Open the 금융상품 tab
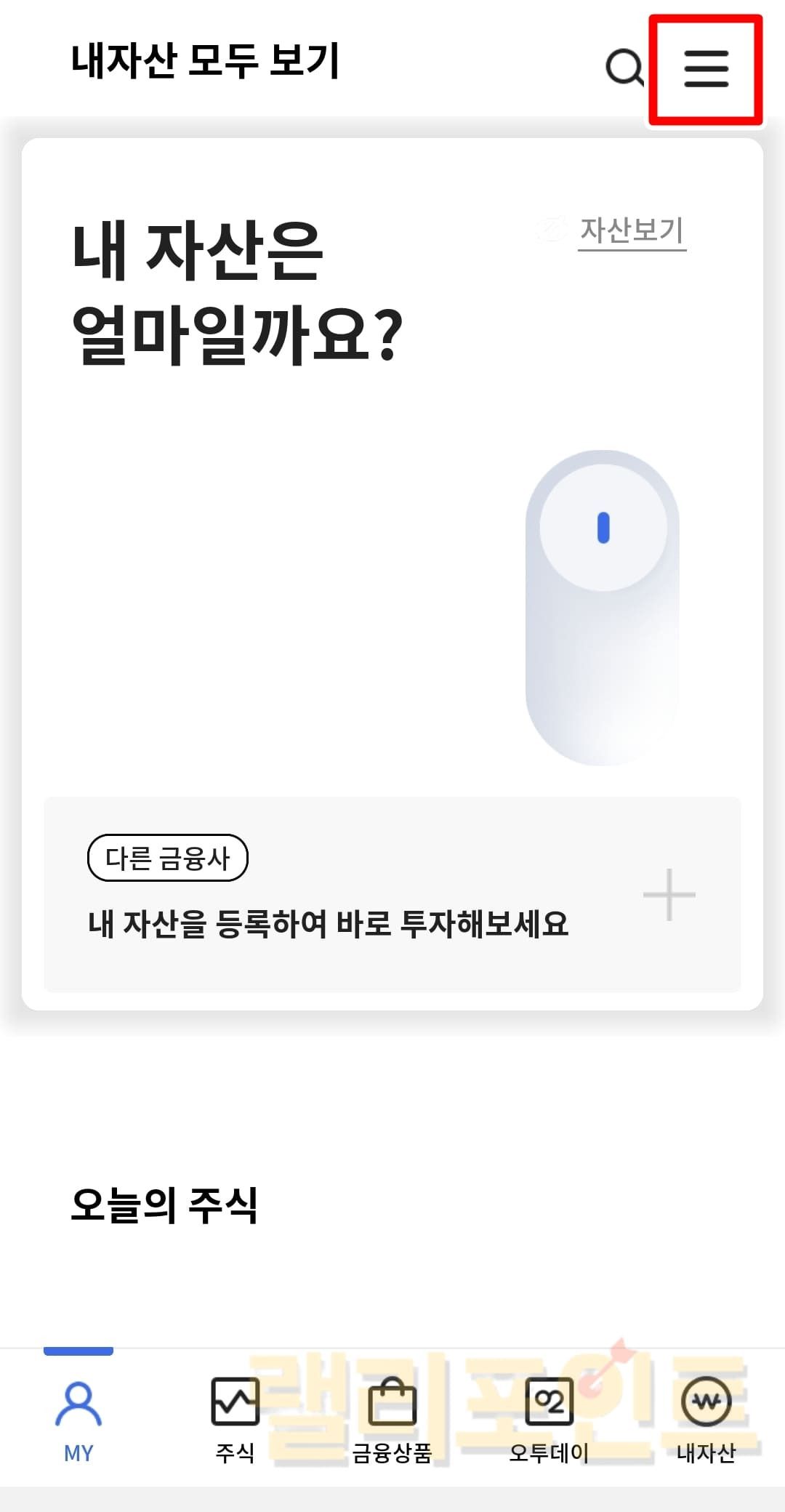The image size is (785, 1512). 392,1421
